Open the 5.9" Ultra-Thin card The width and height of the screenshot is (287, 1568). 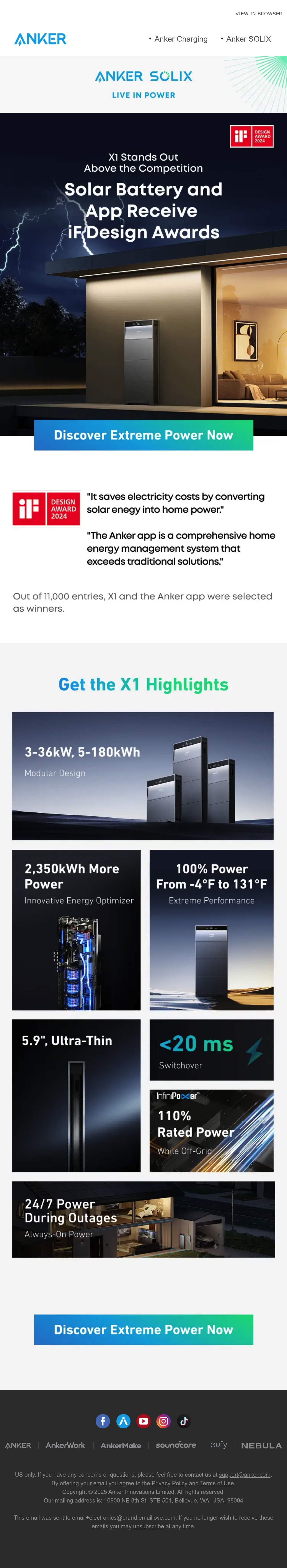[76, 1096]
